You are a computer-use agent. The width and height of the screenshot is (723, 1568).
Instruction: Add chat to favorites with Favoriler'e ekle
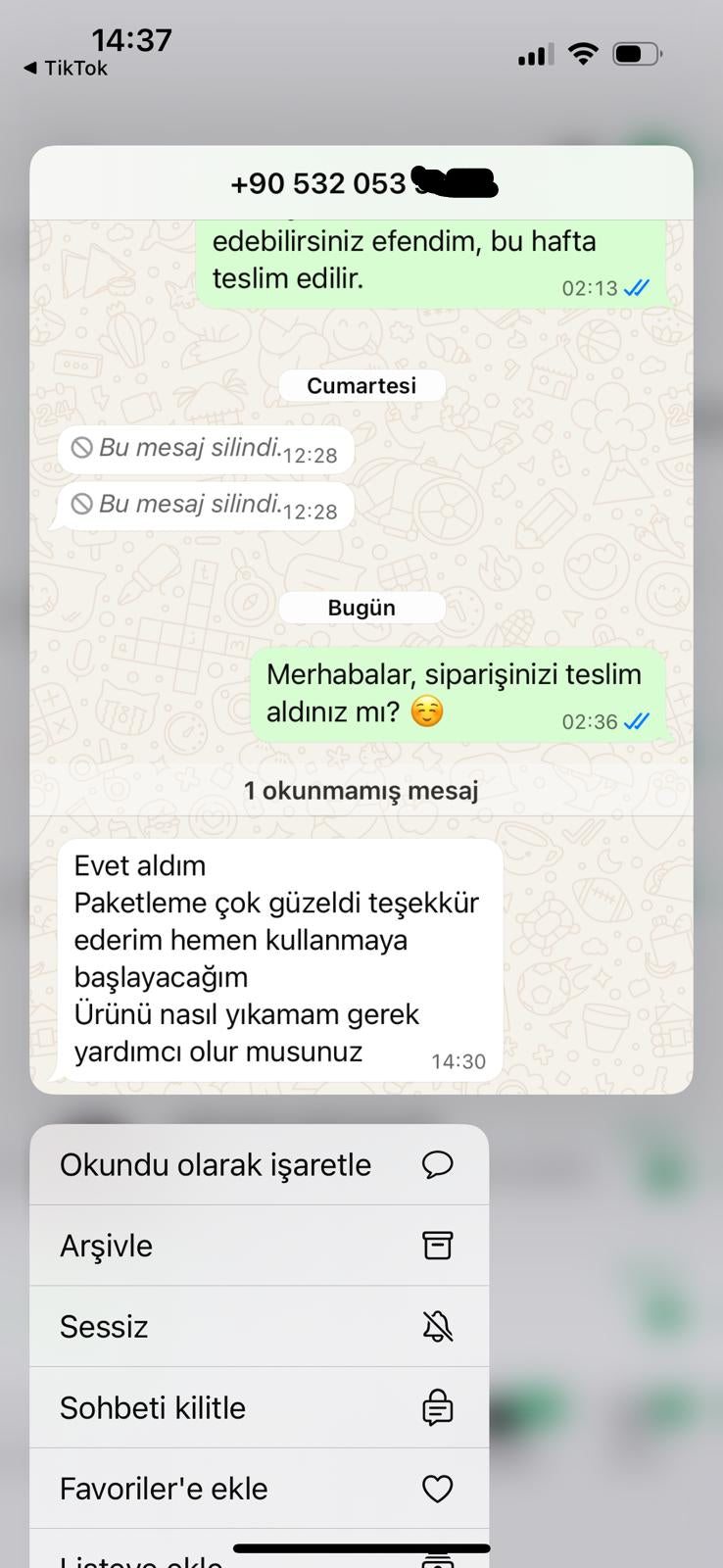point(259,1488)
